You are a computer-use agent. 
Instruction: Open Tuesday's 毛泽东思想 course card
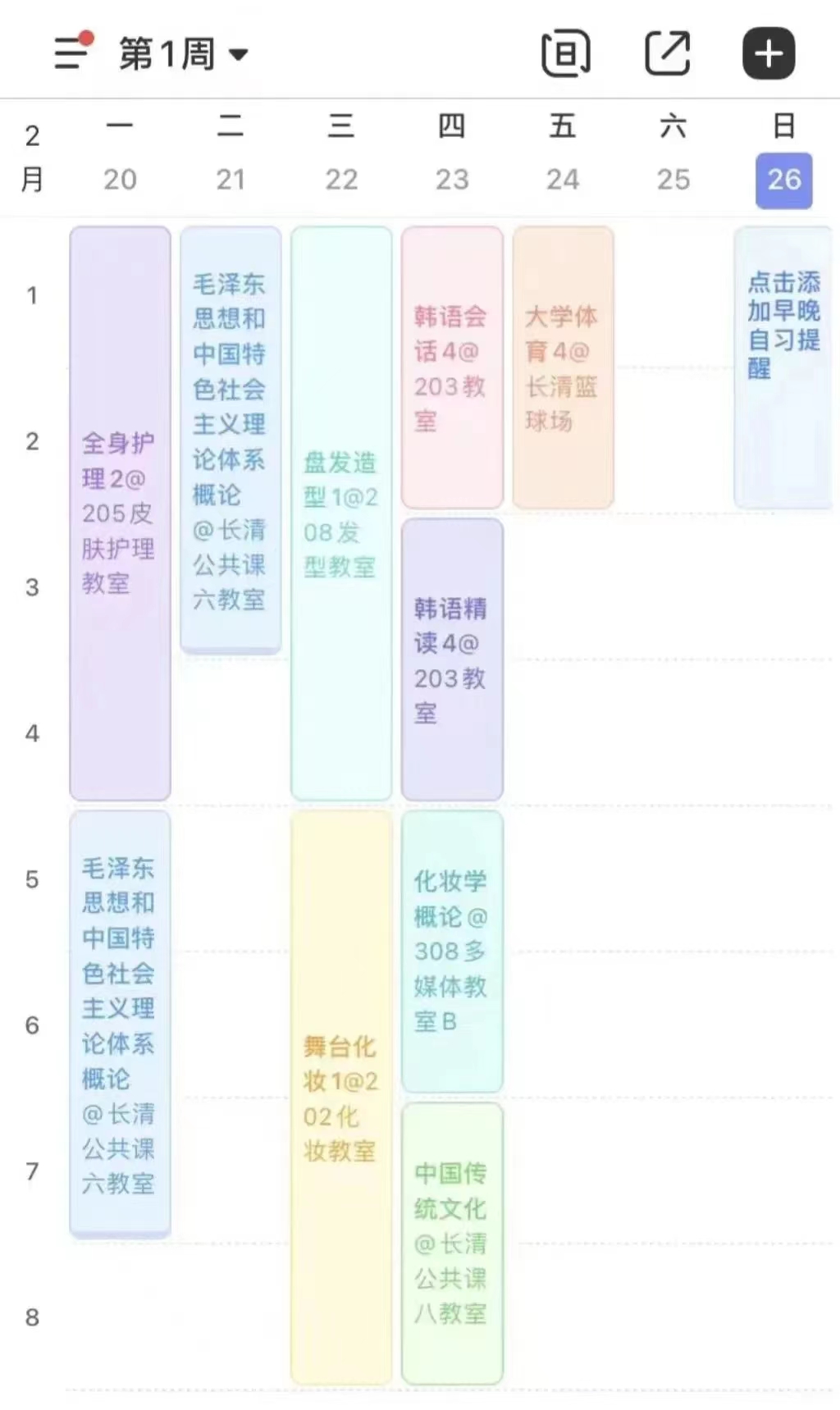[231, 440]
